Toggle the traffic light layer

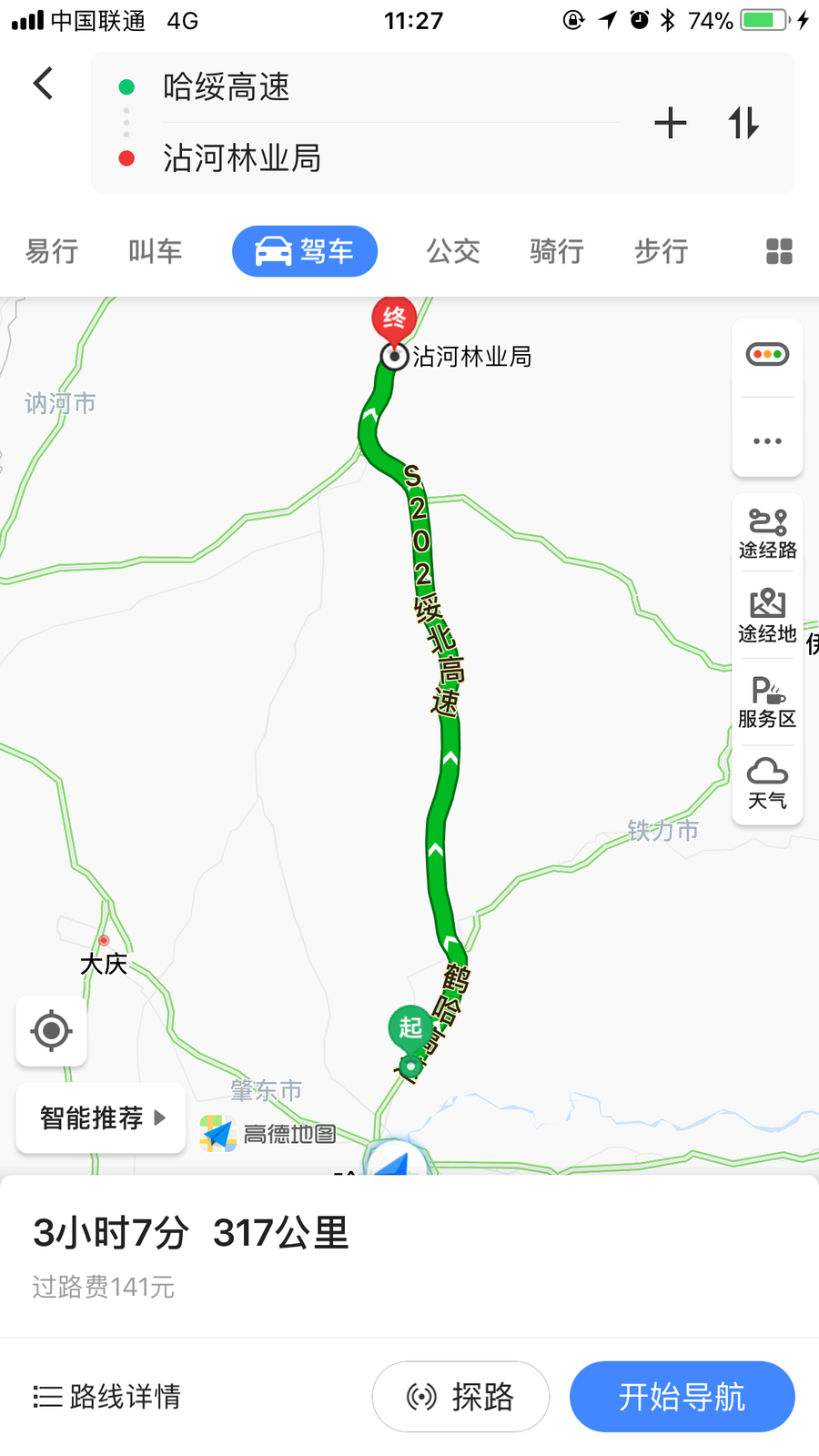tap(767, 355)
